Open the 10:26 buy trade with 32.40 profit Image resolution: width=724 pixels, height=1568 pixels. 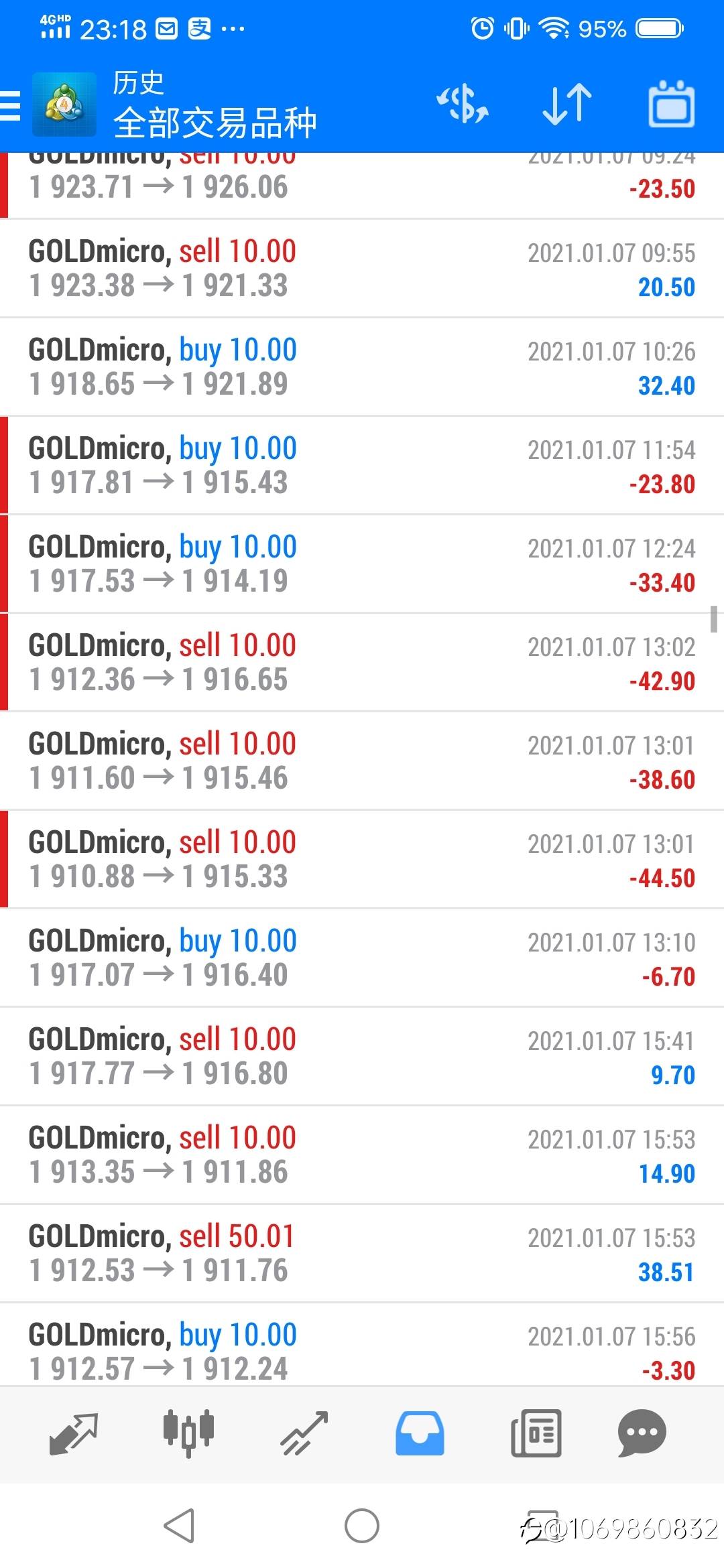(362, 367)
